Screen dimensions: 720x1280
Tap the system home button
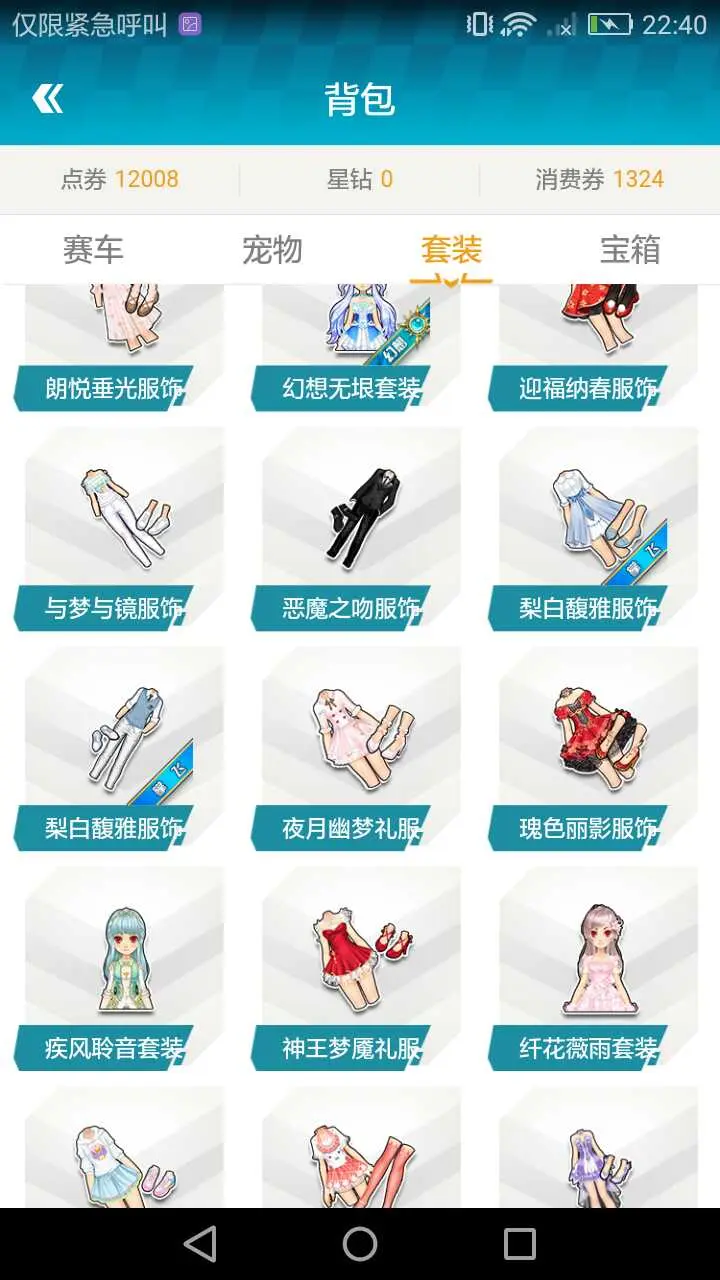click(360, 1244)
